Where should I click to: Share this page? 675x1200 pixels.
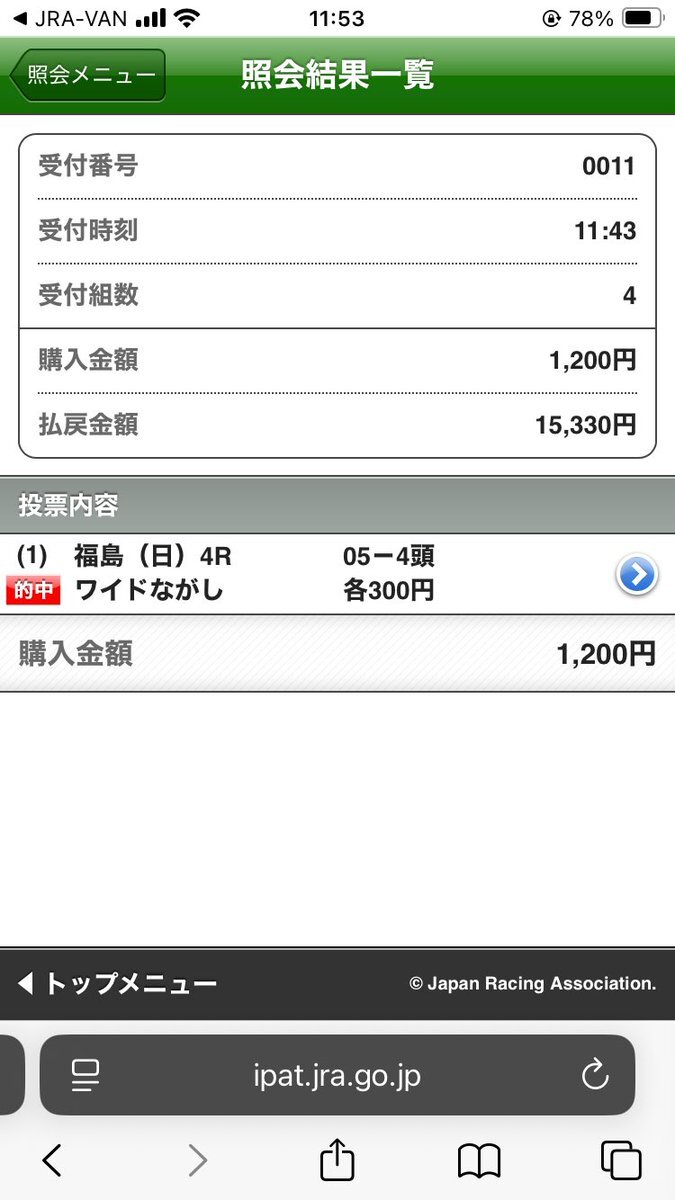click(x=337, y=1159)
